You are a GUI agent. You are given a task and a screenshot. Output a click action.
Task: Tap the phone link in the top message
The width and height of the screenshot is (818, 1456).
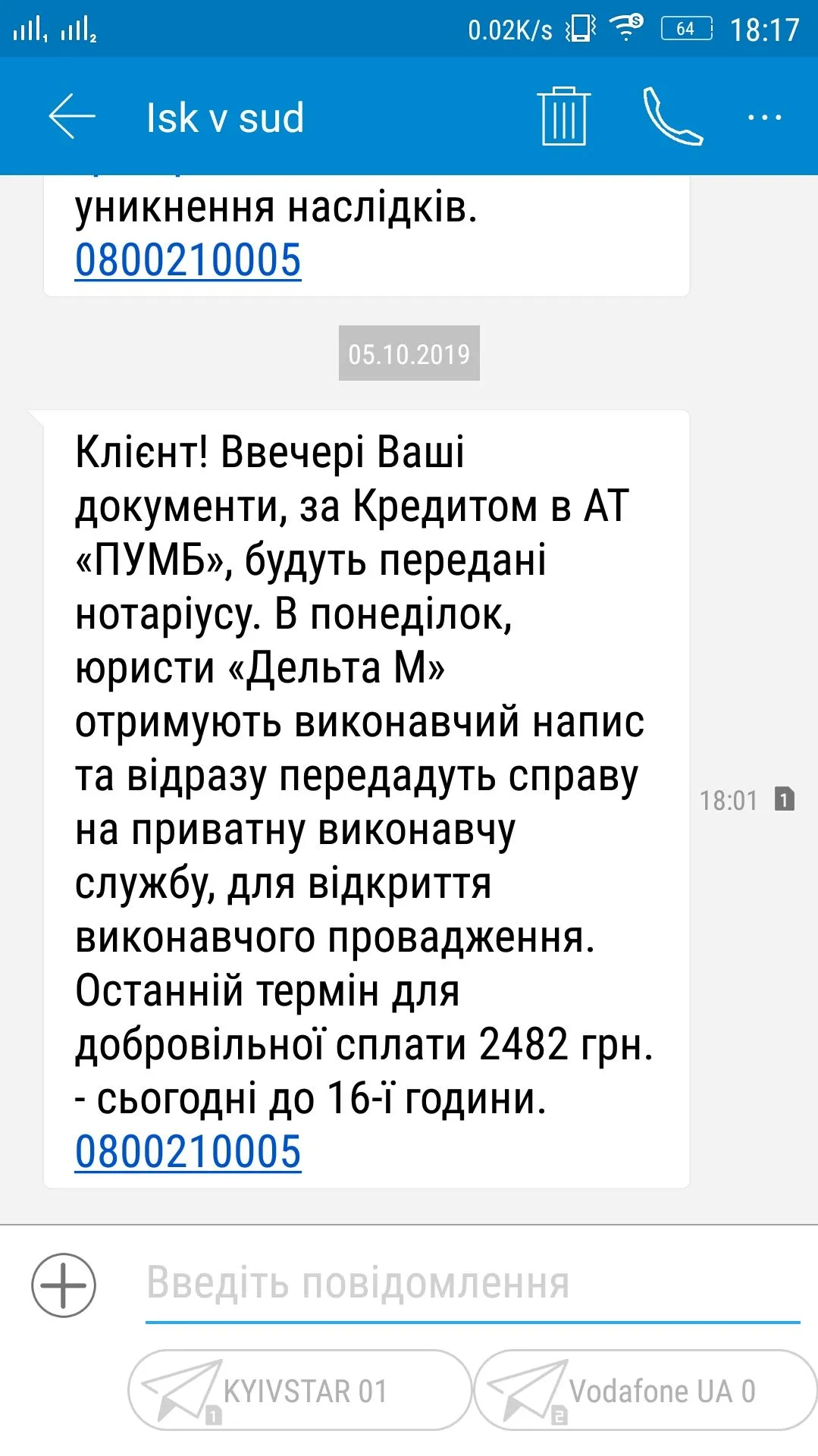(x=188, y=260)
